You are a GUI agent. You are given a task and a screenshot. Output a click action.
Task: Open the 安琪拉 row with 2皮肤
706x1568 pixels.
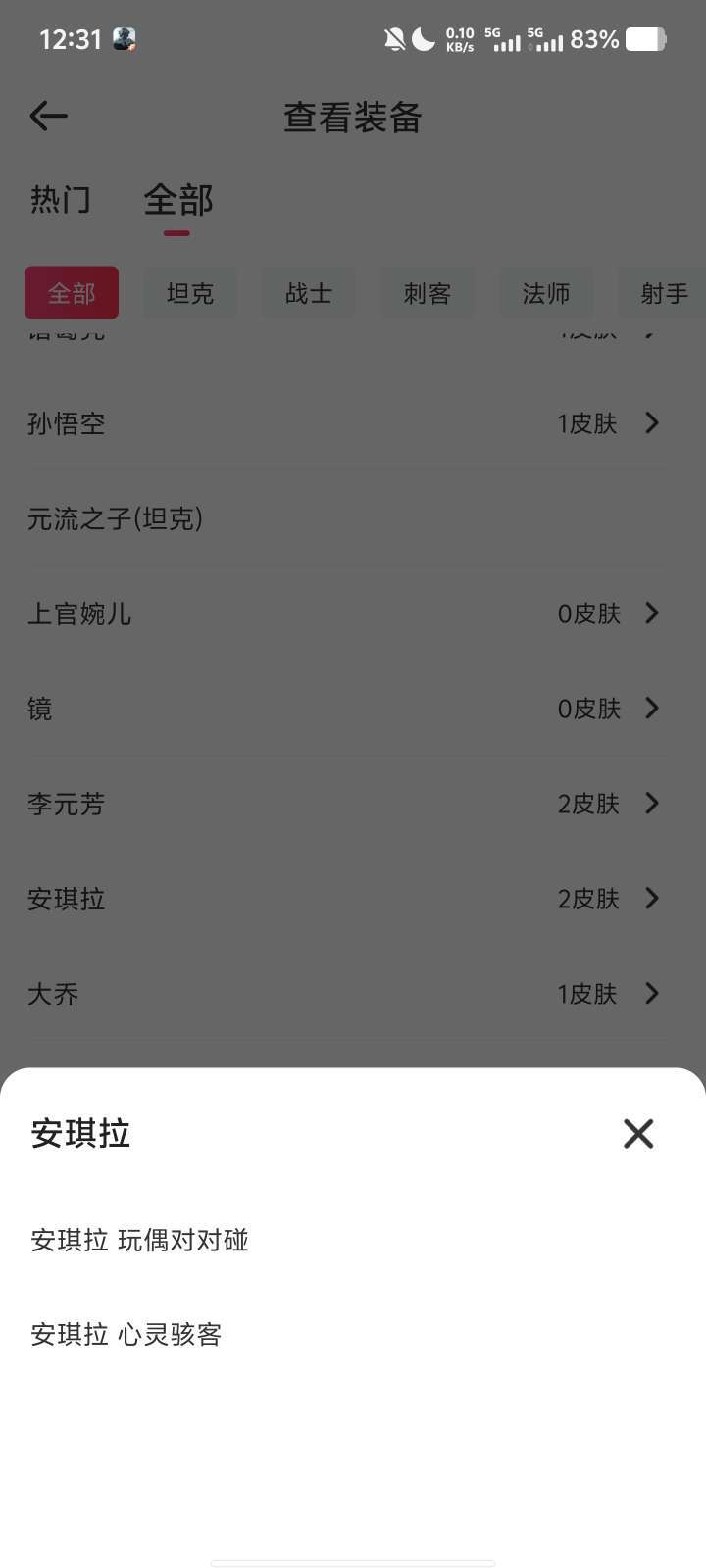tap(343, 899)
